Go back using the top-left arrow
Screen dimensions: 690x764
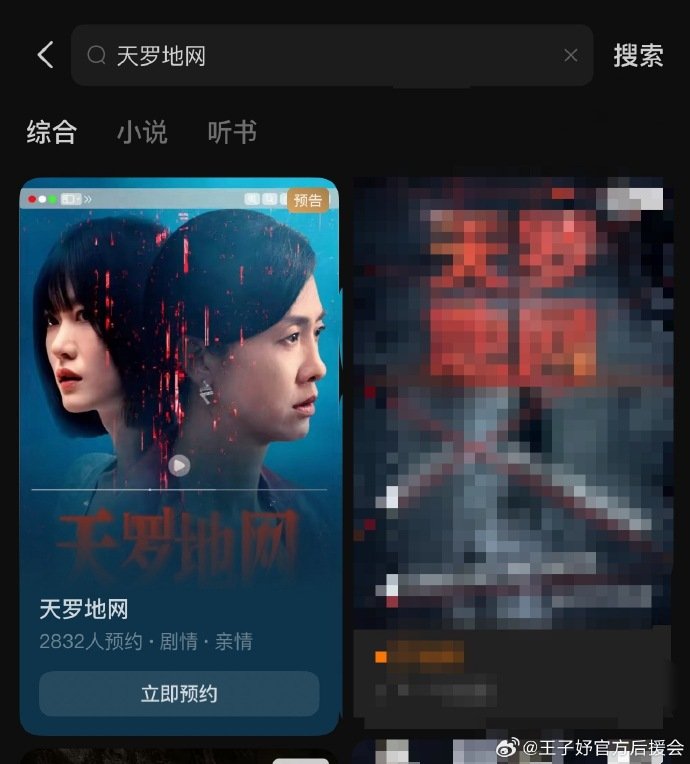45,55
